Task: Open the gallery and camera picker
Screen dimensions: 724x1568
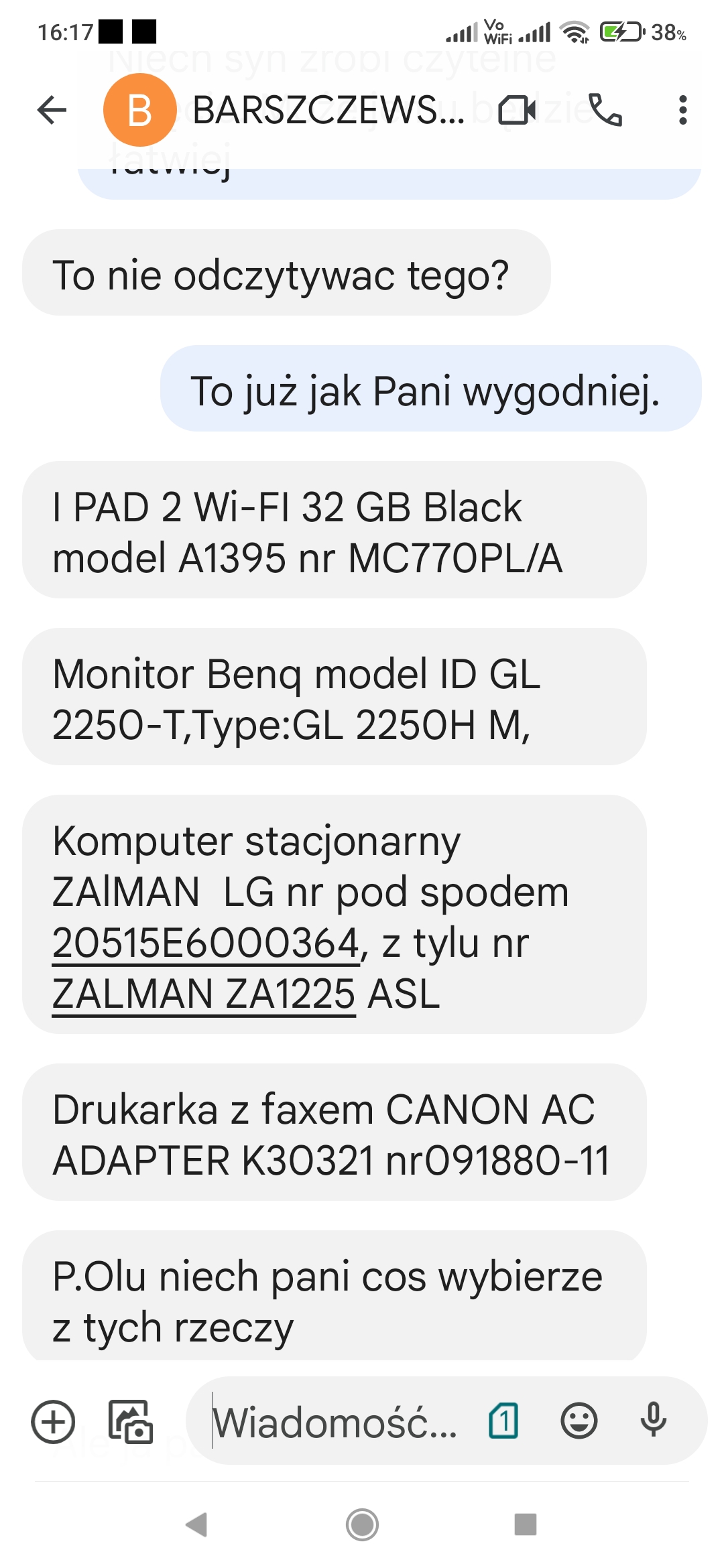Action: (131, 1421)
